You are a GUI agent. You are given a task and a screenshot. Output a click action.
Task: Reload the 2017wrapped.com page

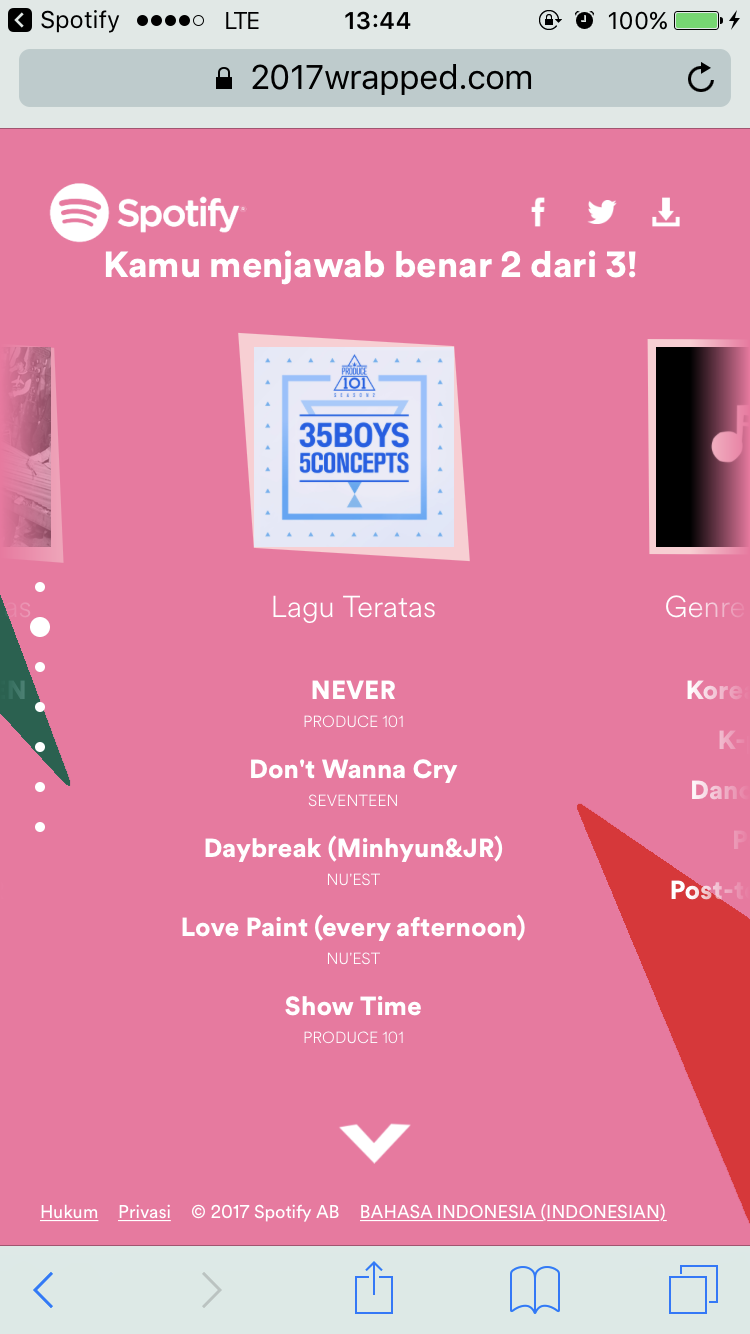701,78
